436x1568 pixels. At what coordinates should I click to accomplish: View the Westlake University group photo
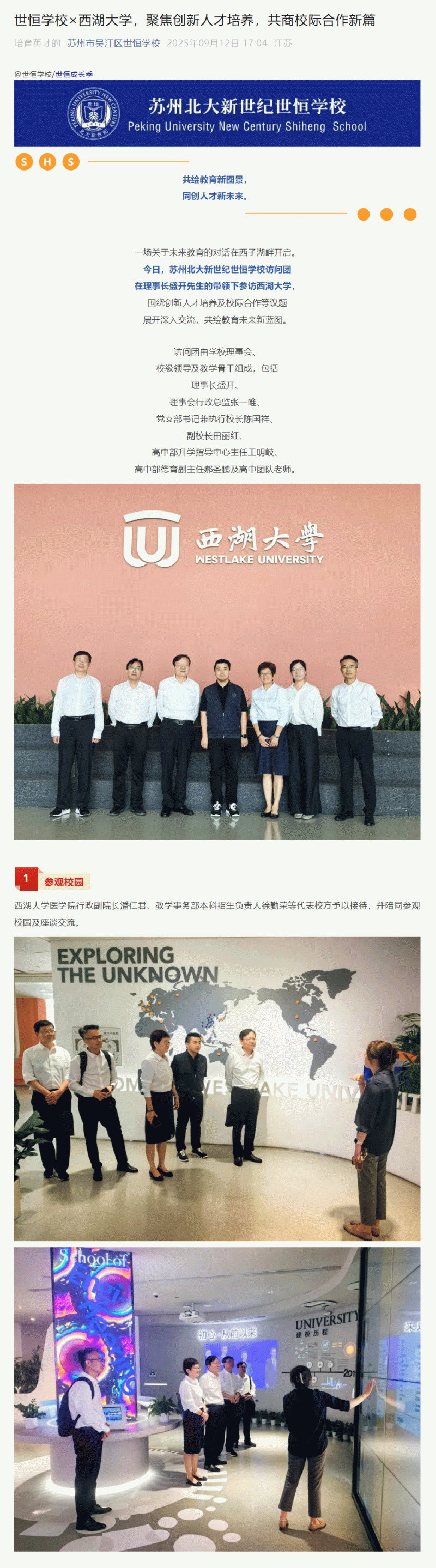coord(217,661)
